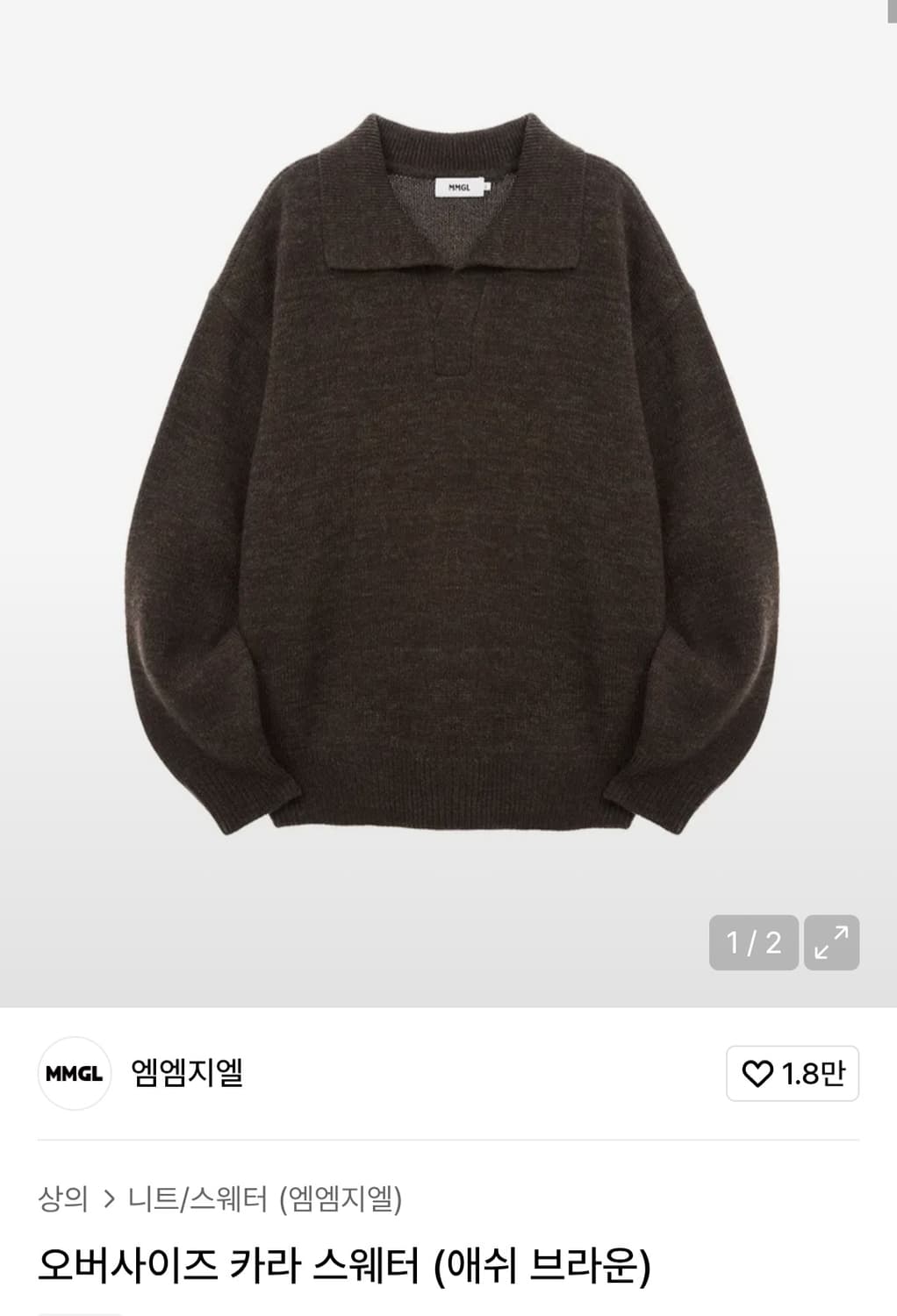Tap the MMGL woven label in the sweater photo

[x=460, y=184]
